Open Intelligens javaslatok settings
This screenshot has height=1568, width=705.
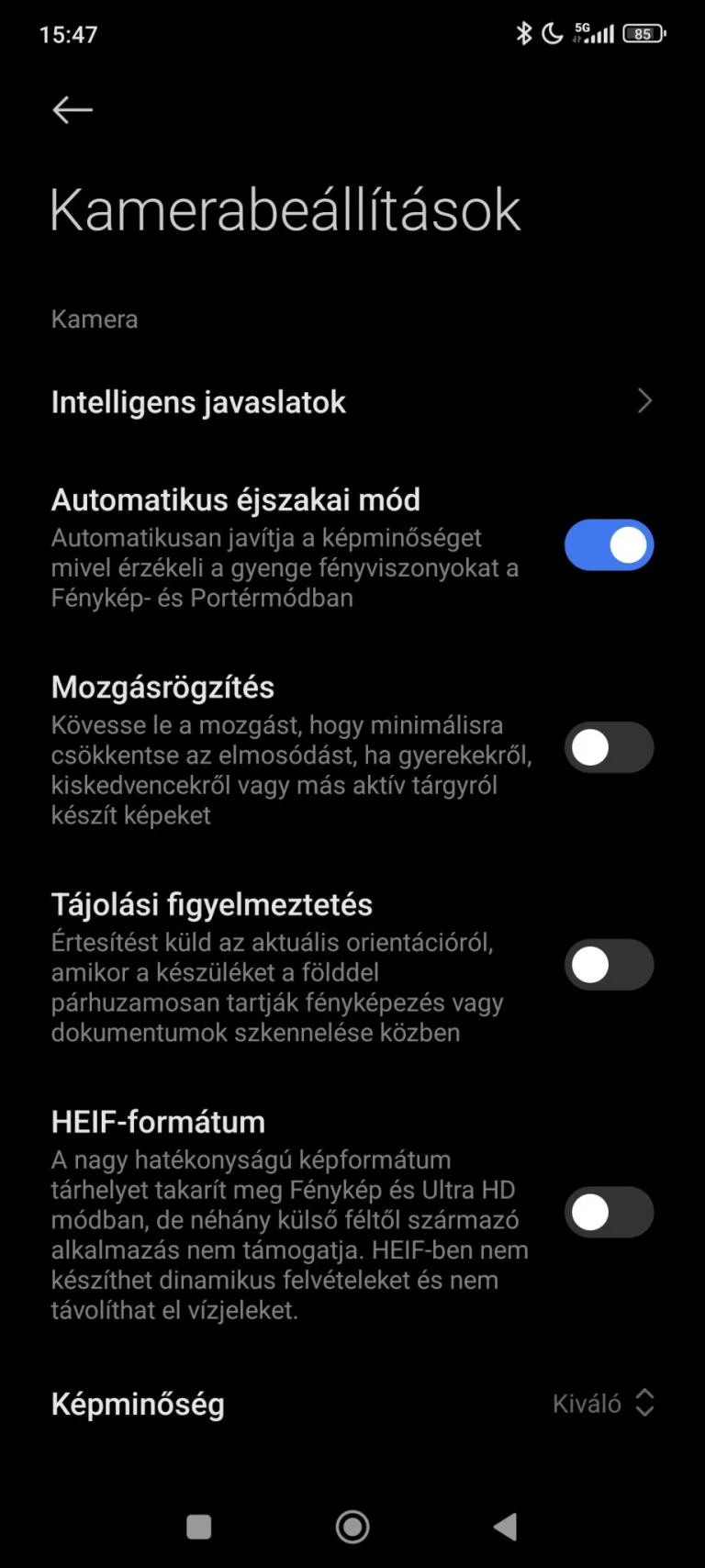(x=352, y=402)
